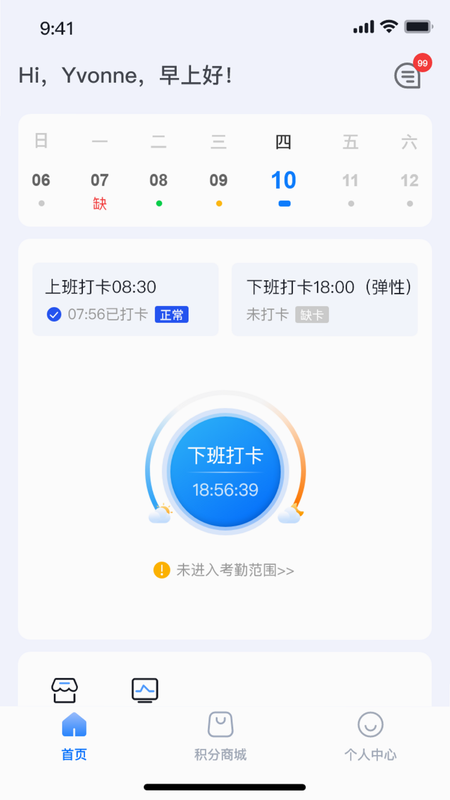Screen dimensions: 450x800
Task: Open the monitor chart shortcut icon
Action: click(x=145, y=691)
